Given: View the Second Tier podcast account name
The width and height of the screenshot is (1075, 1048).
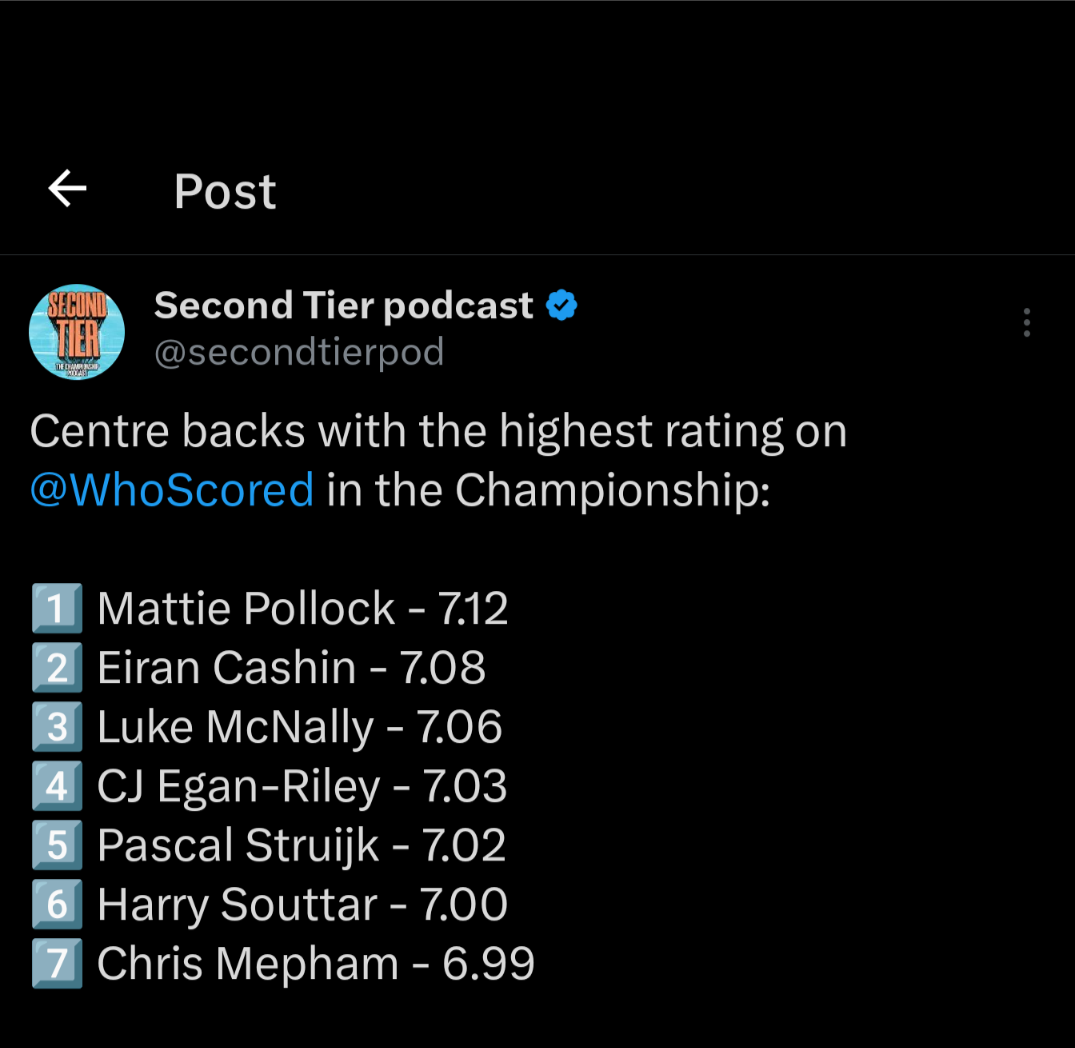Looking at the screenshot, I should [343, 306].
